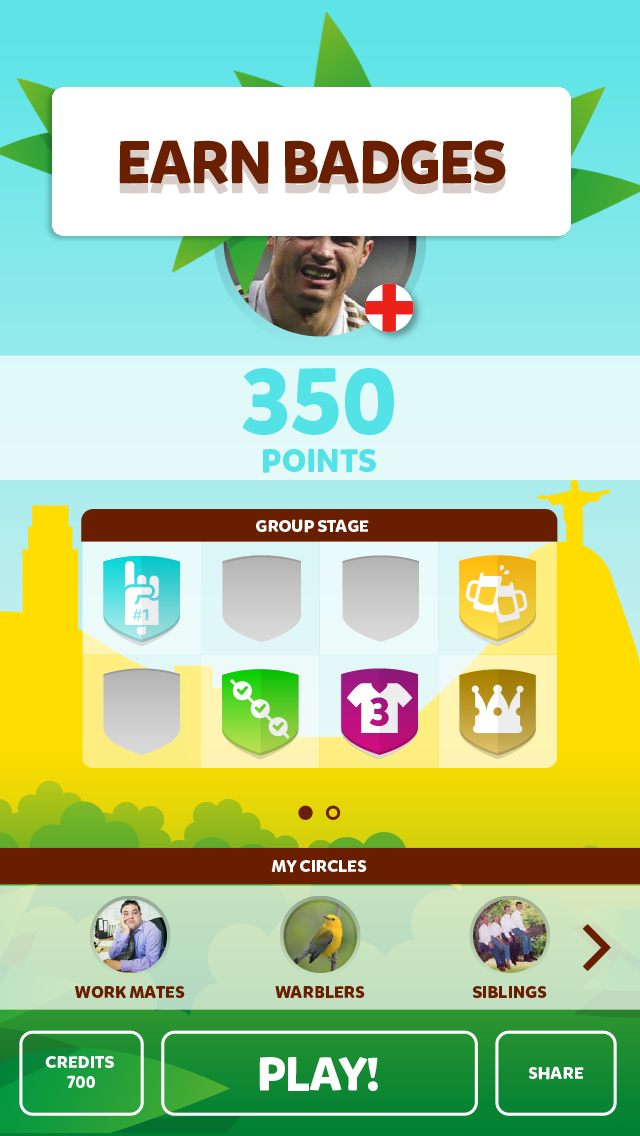Open the Credits 700 button

coord(81,1073)
